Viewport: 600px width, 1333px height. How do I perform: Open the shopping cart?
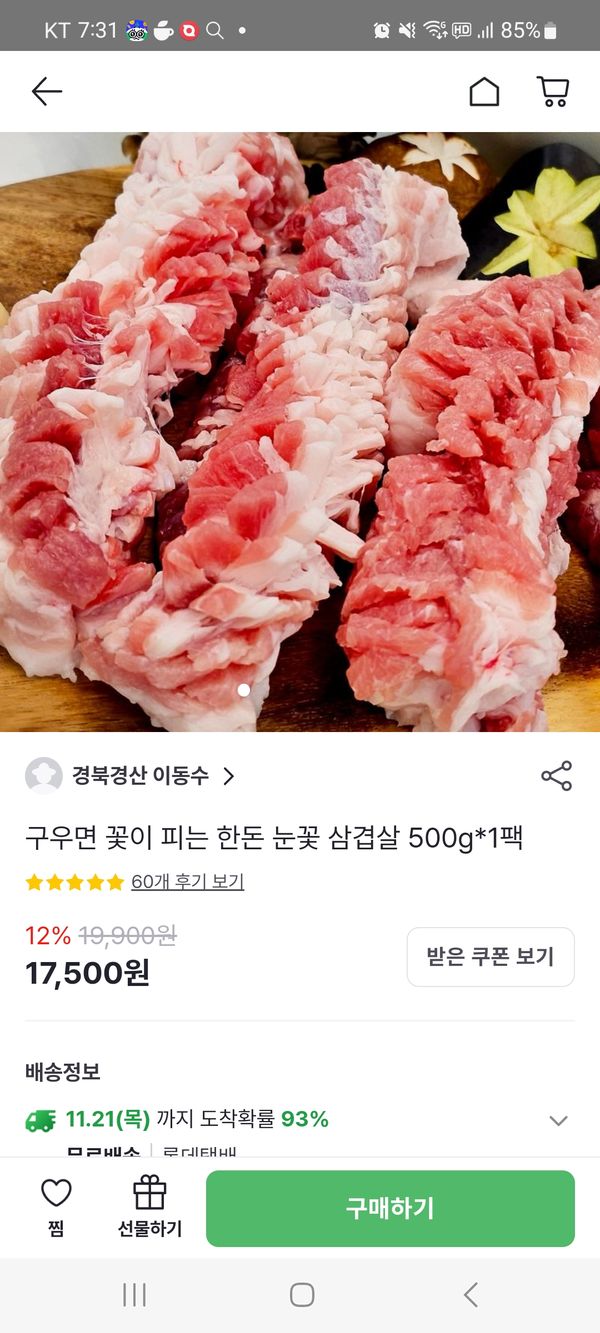pyautogui.click(x=553, y=92)
